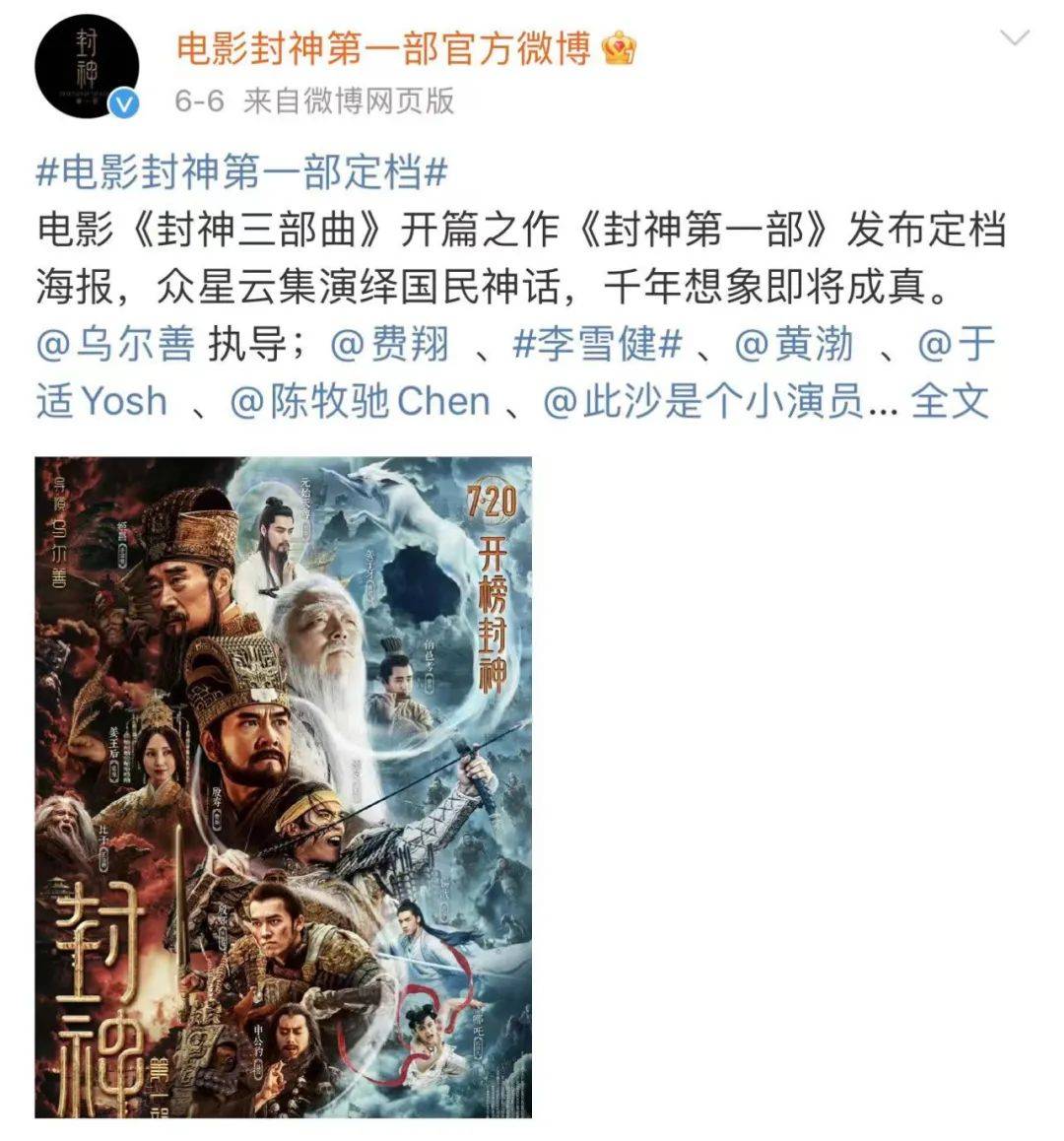
Task: View the 封神第一部 poster image
Action: tap(284, 786)
